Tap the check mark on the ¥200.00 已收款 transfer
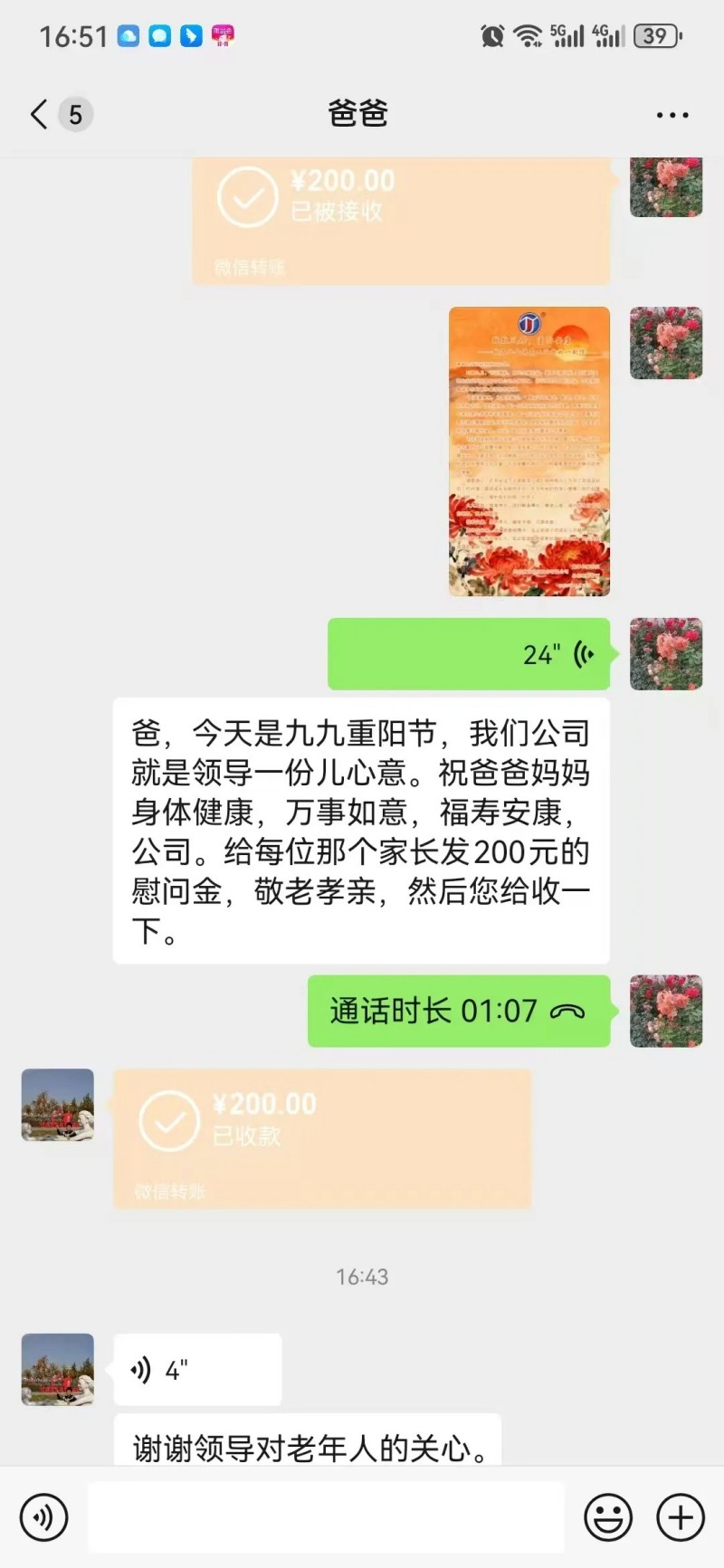This screenshot has height=1568, width=724. coord(167,1122)
